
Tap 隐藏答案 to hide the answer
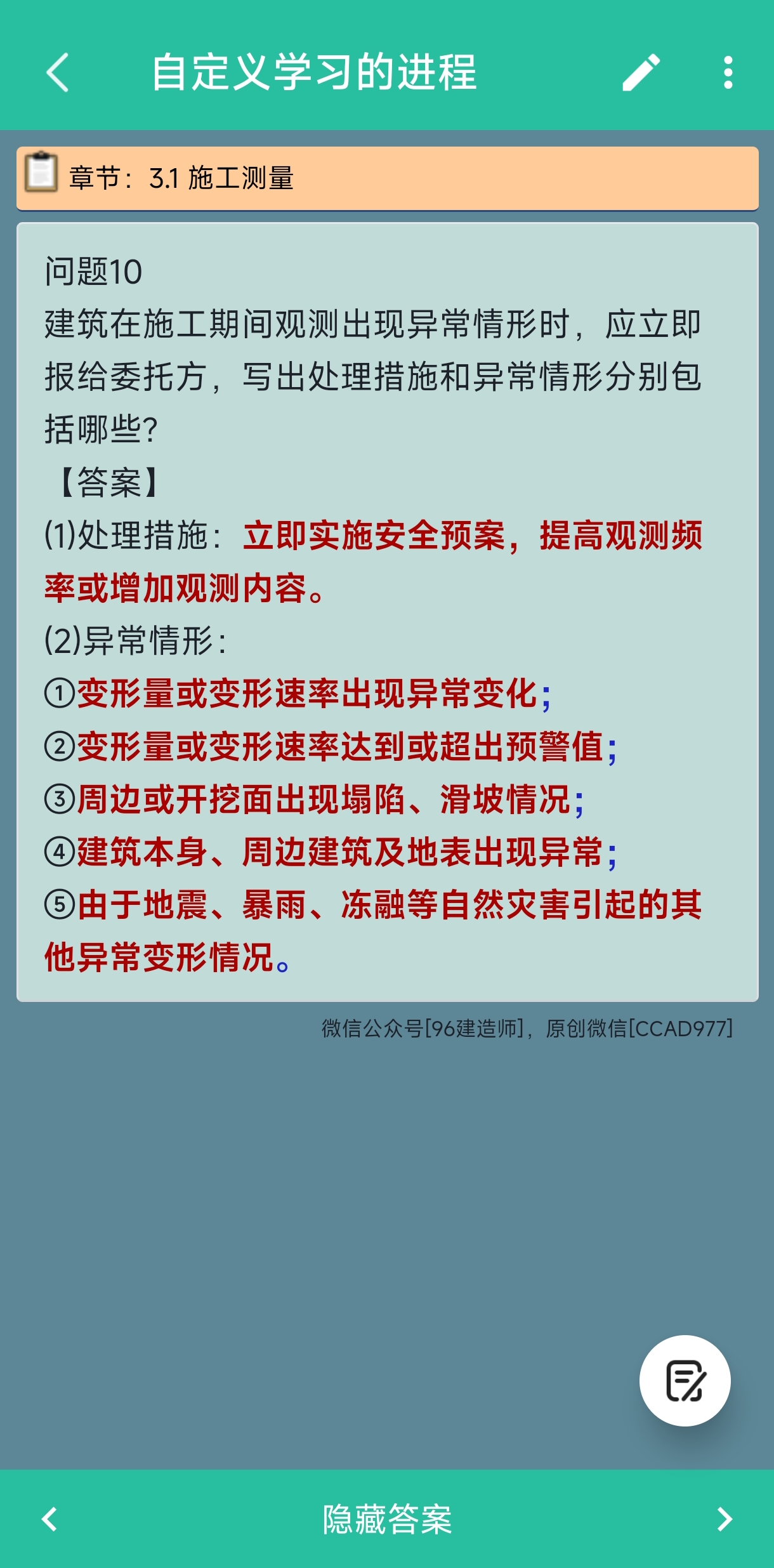387,1519
